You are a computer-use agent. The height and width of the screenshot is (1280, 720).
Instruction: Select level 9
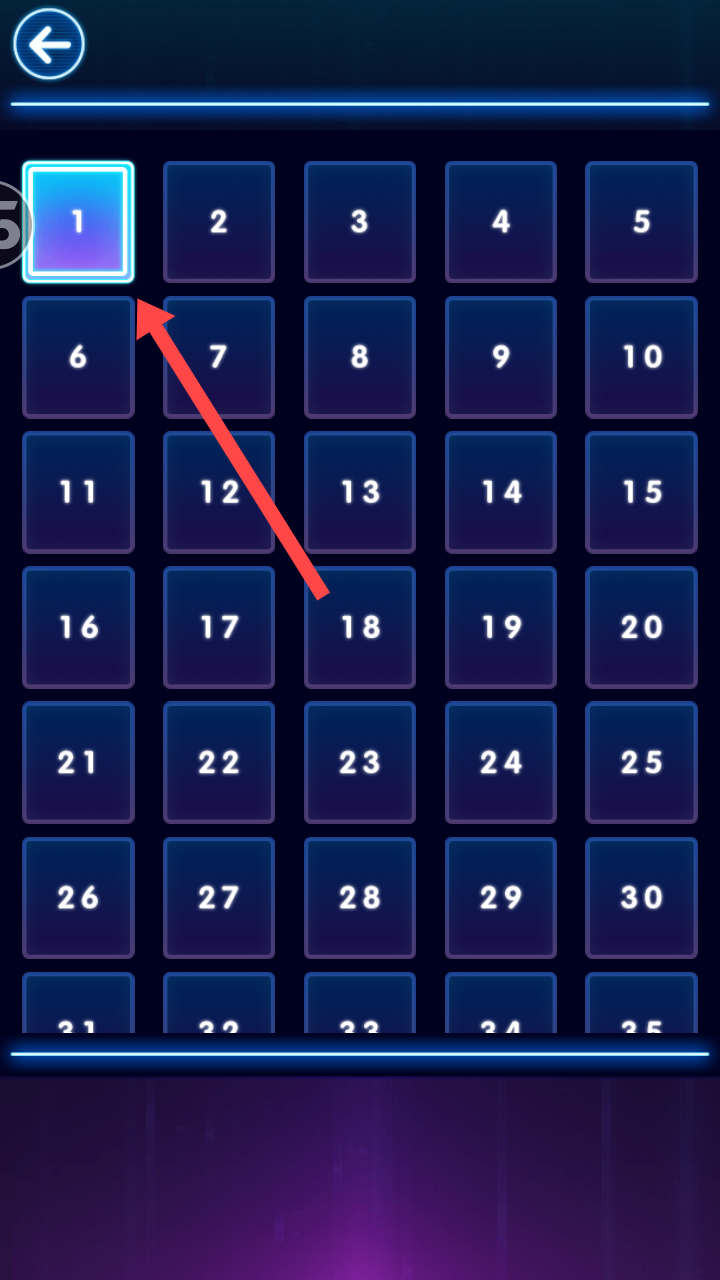(x=501, y=357)
